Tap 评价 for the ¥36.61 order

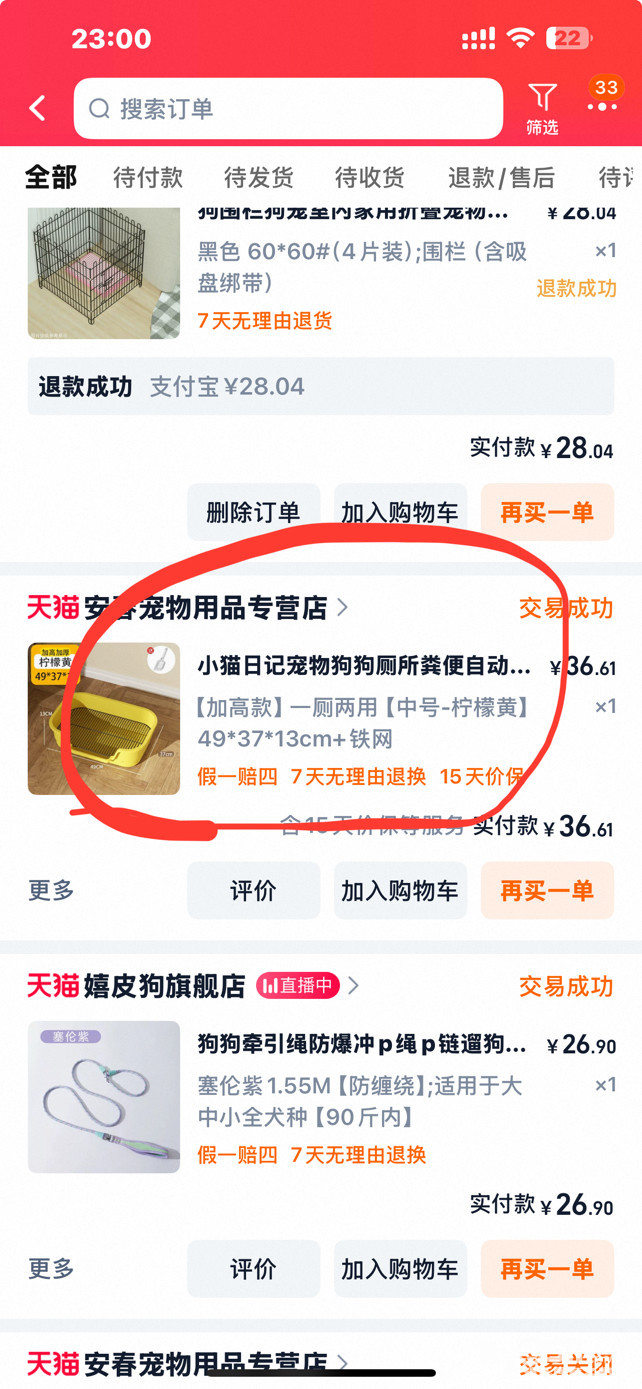point(253,890)
